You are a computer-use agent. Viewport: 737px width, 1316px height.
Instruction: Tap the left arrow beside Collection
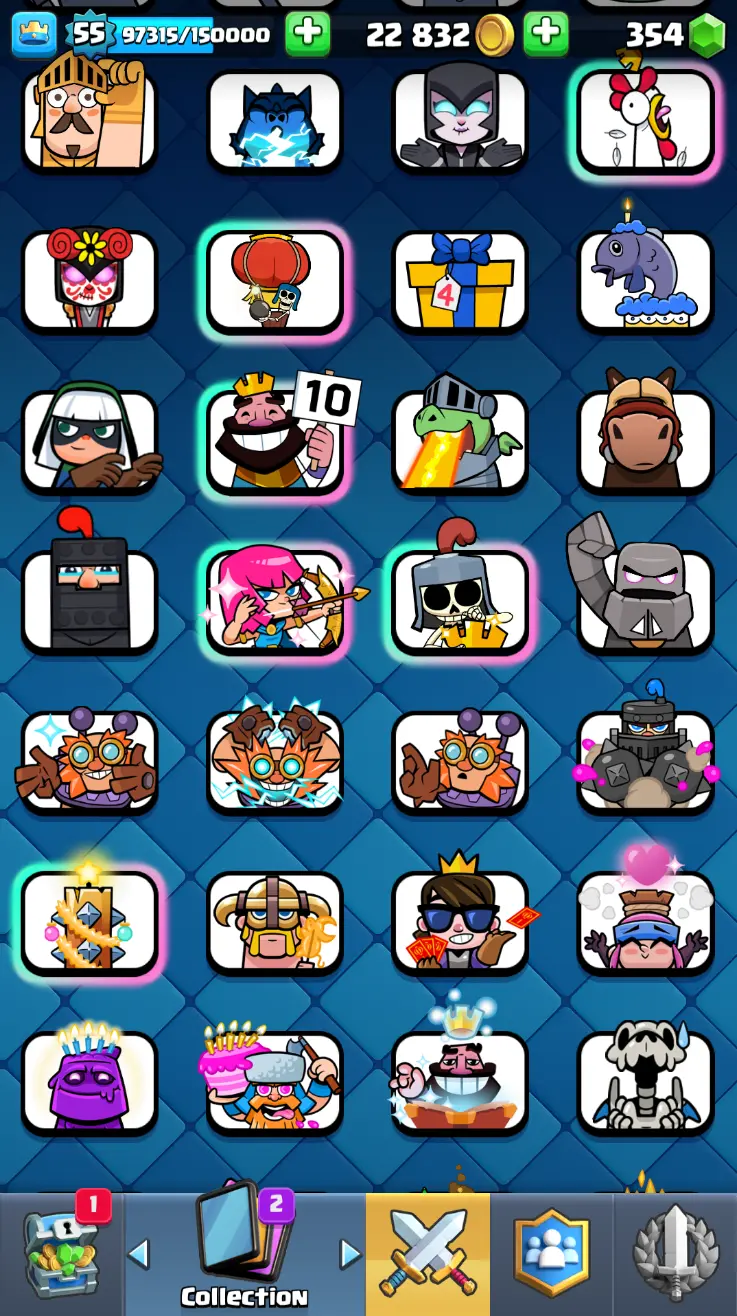click(x=139, y=1253)
